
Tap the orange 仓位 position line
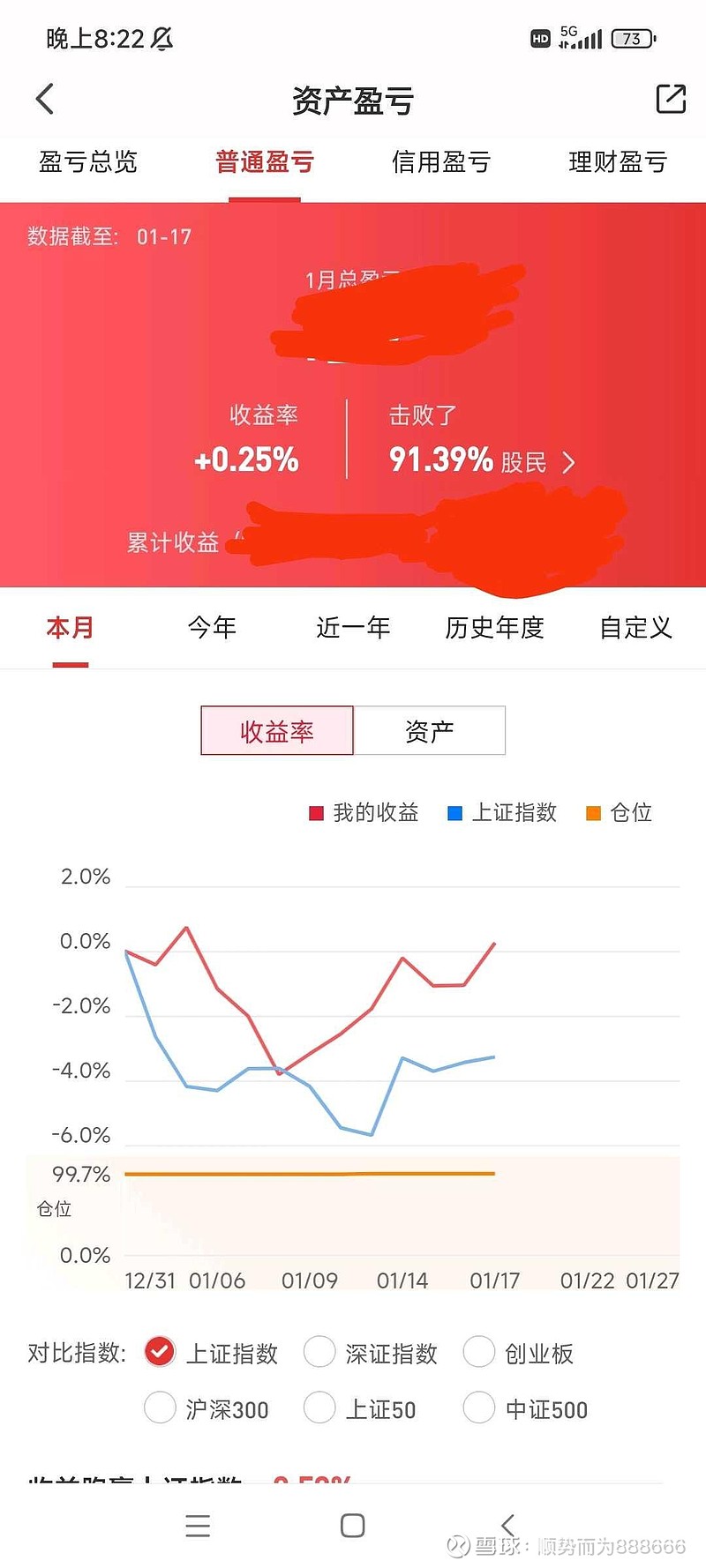(309, 1174)
